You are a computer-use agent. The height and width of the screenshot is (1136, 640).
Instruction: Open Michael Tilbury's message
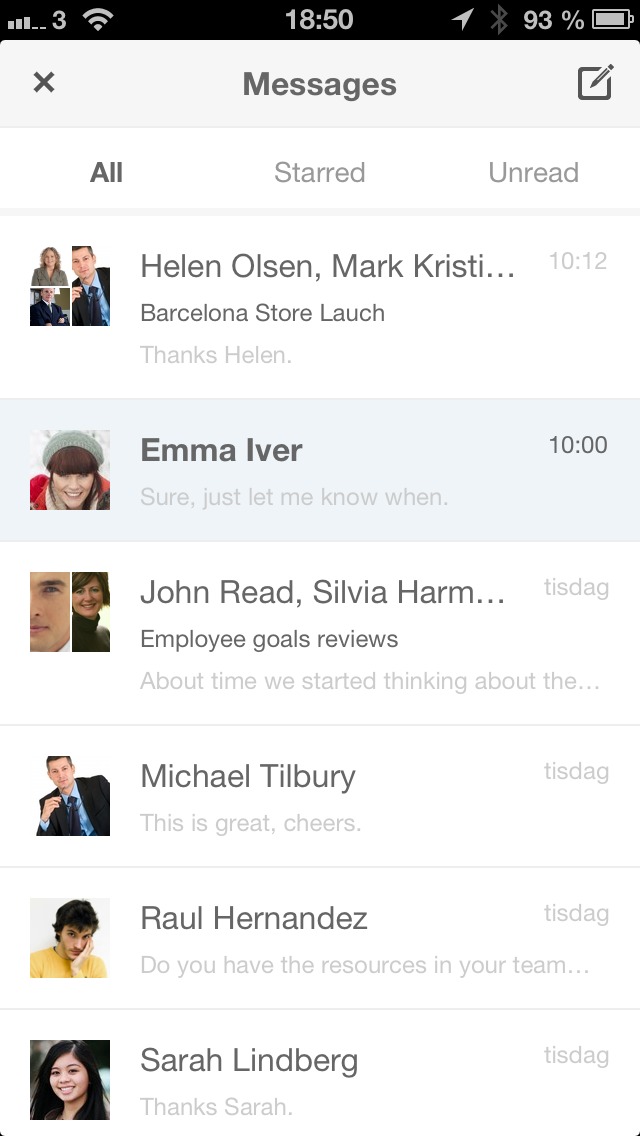[x=320, y=796]
